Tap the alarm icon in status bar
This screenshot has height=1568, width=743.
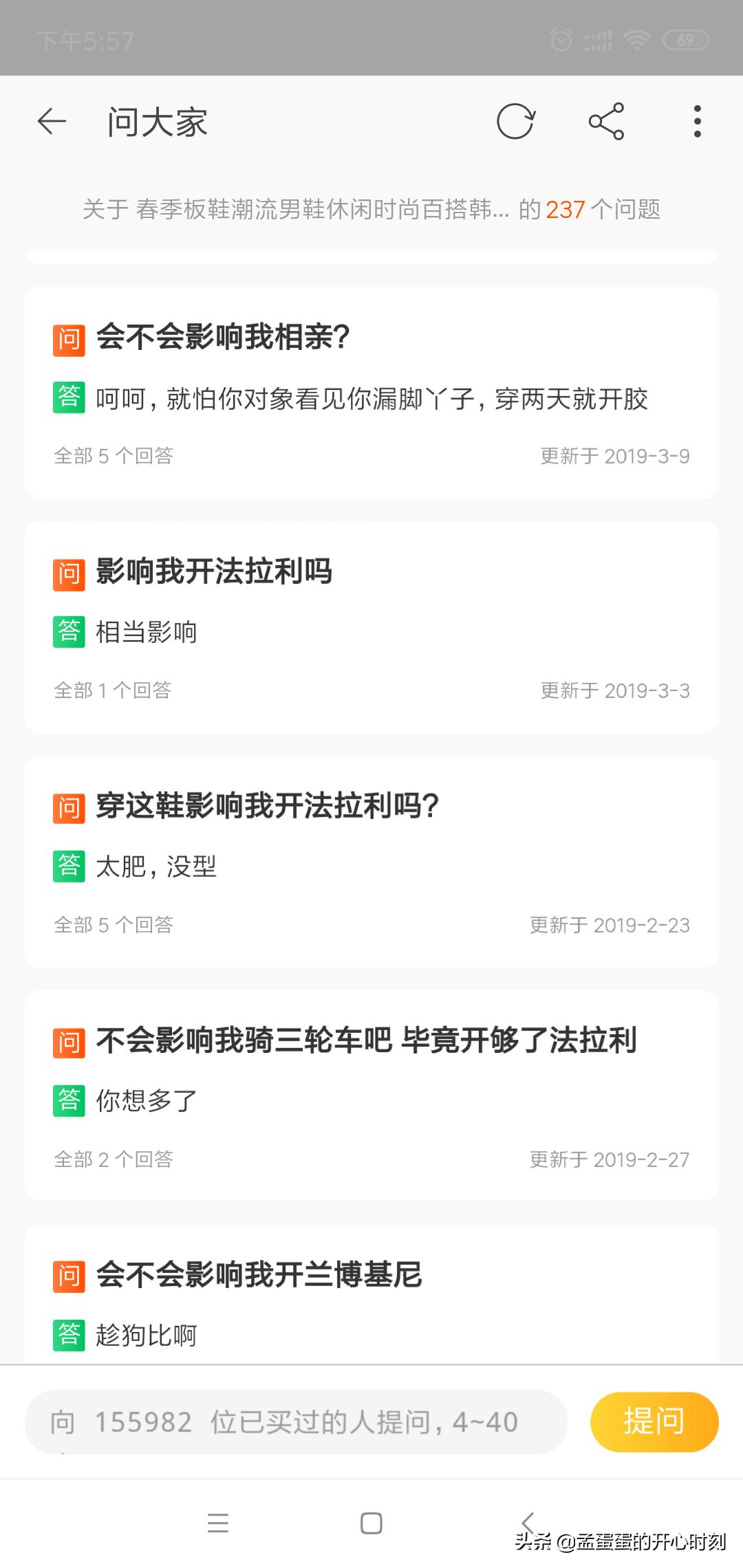click(561, 41)
